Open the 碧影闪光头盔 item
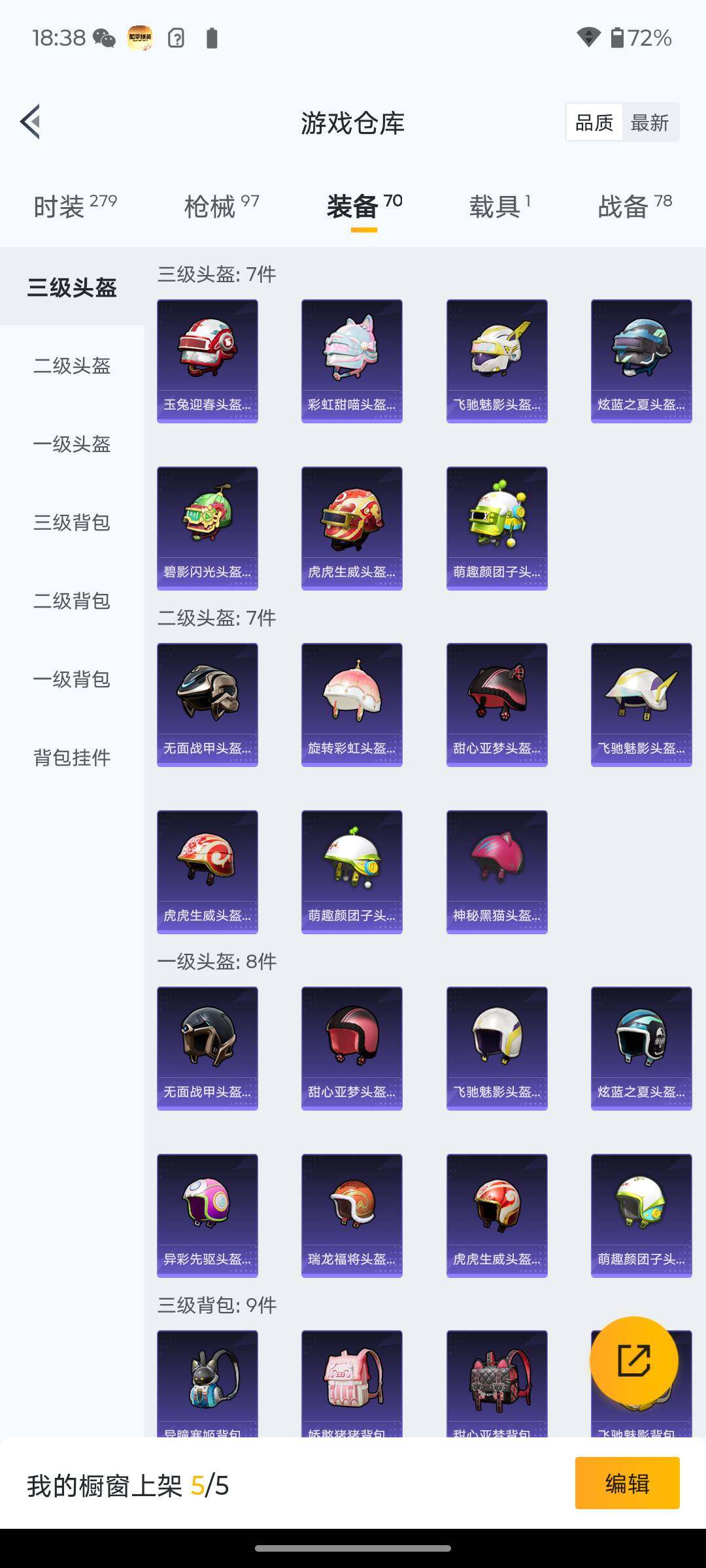Viewport: 706px width, 1568px height. tap(207, 529)
